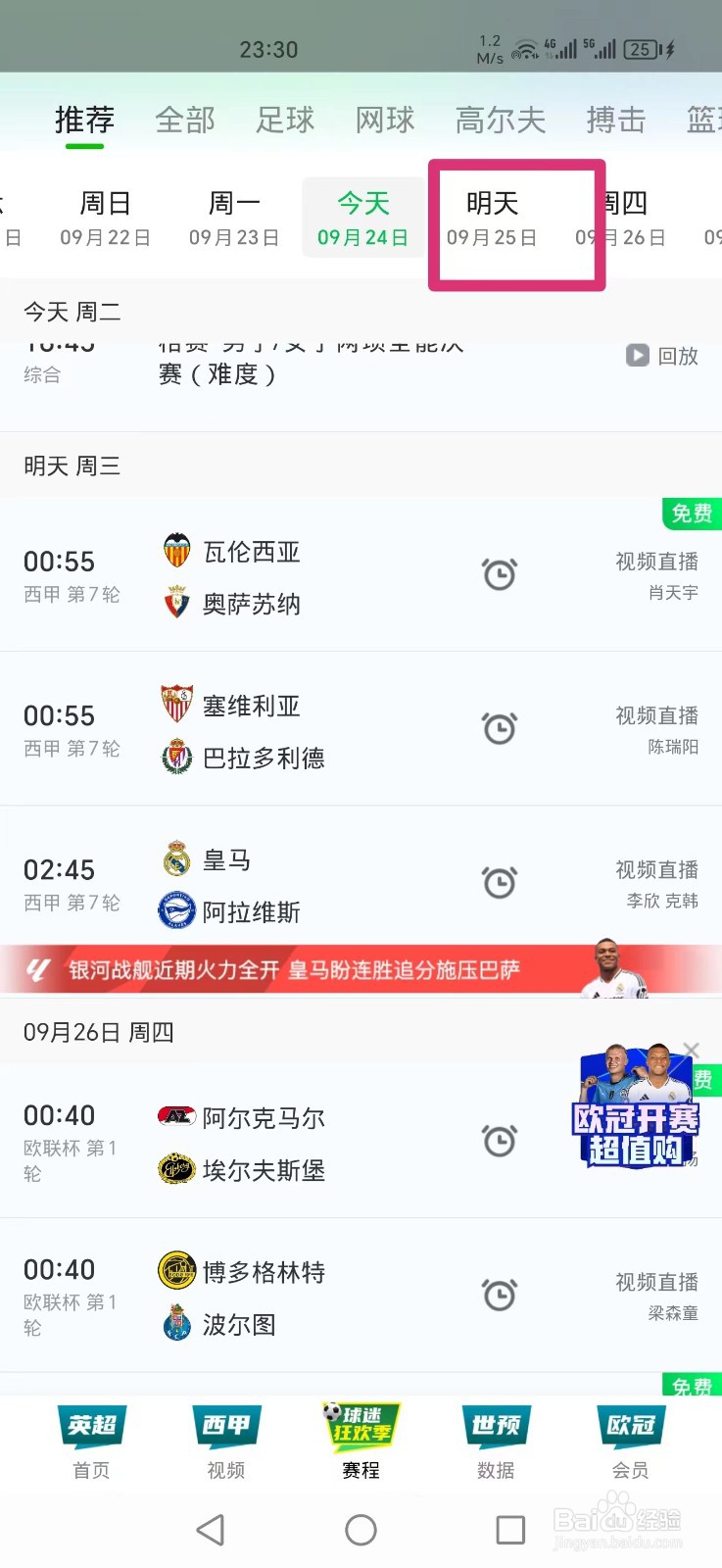722x1568 pixels.
Task: Tap the 皇马 Real Madrid team crest
Action: coord(176,858)
